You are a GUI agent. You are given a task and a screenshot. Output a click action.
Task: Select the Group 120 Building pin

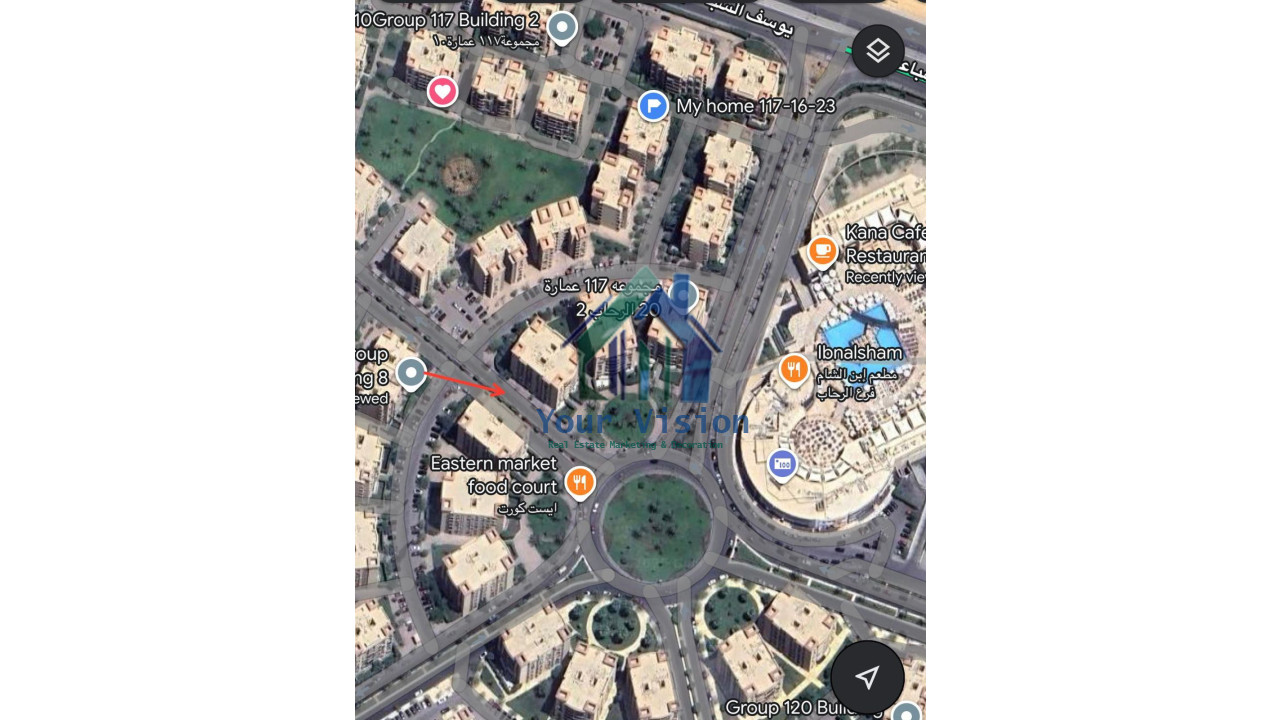(x=906, y=712)
